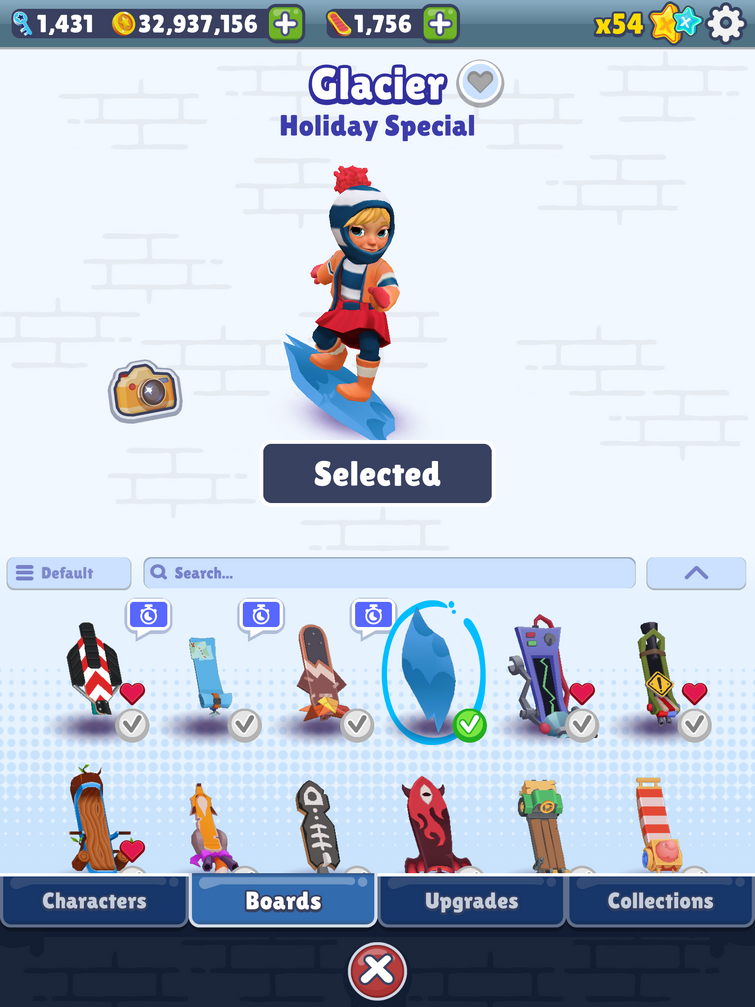Switch to the Characters tab
The height and width of the screenshot is (1007, 755).
(94, 901)
